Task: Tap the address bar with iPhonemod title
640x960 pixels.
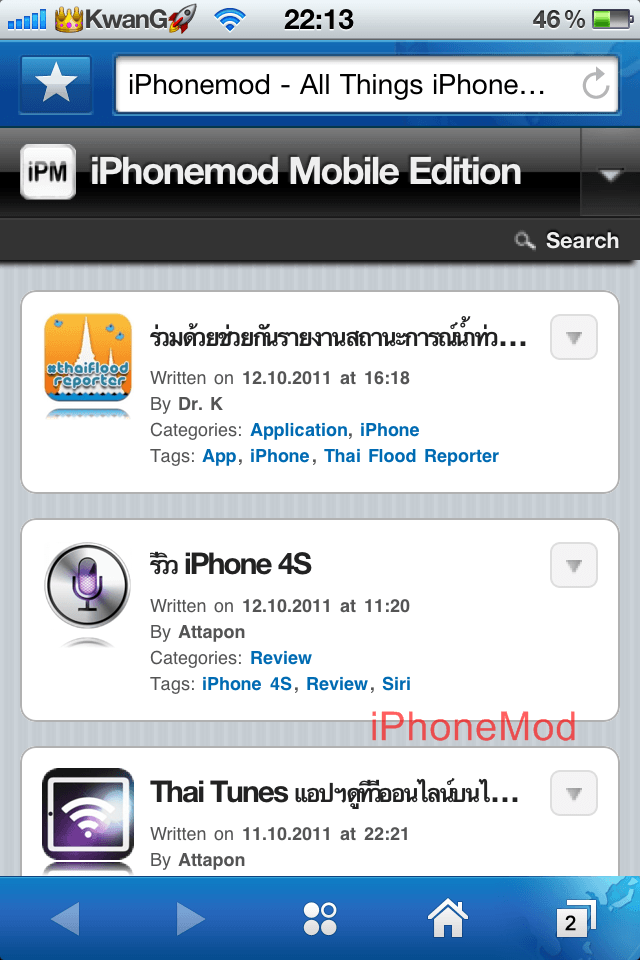Action: pyautogui.click(x=340, y=86)
